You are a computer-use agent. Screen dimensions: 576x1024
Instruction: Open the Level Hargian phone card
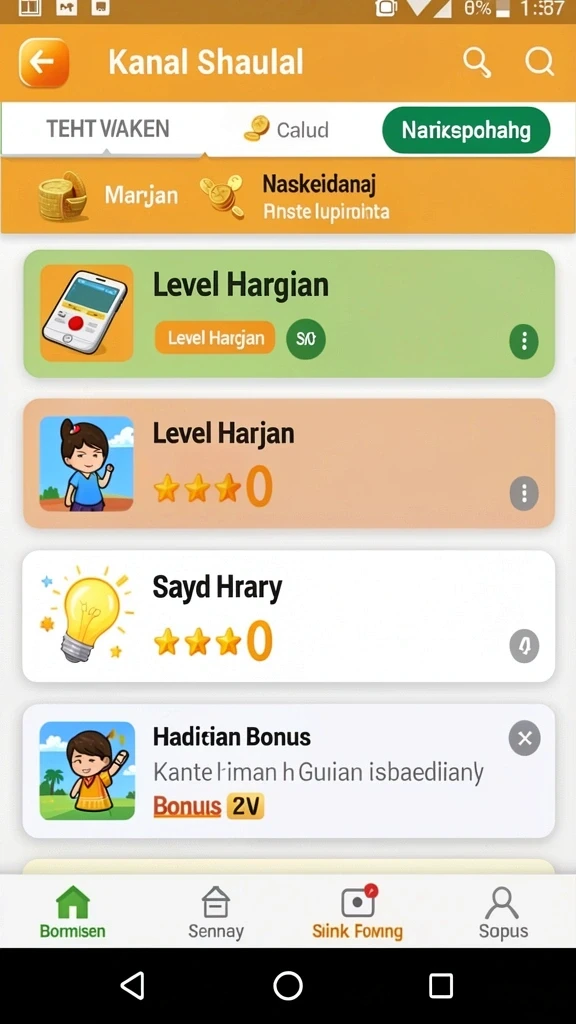[289, 313]
